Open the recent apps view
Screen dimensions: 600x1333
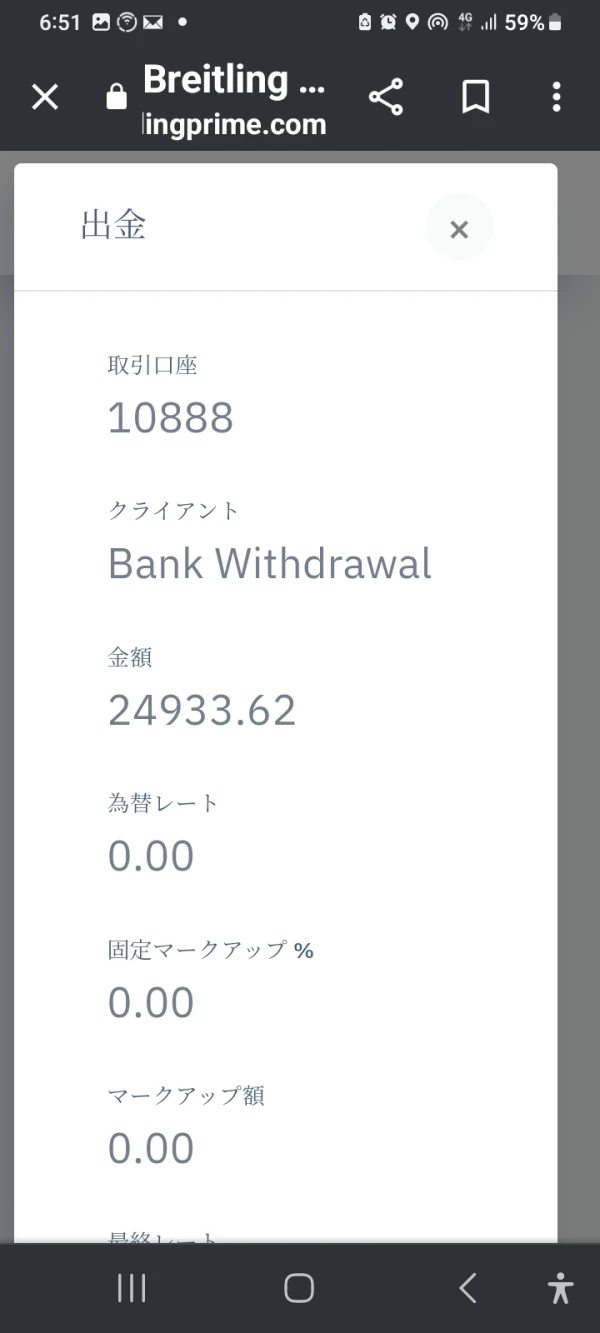[x=132, y=1288]
